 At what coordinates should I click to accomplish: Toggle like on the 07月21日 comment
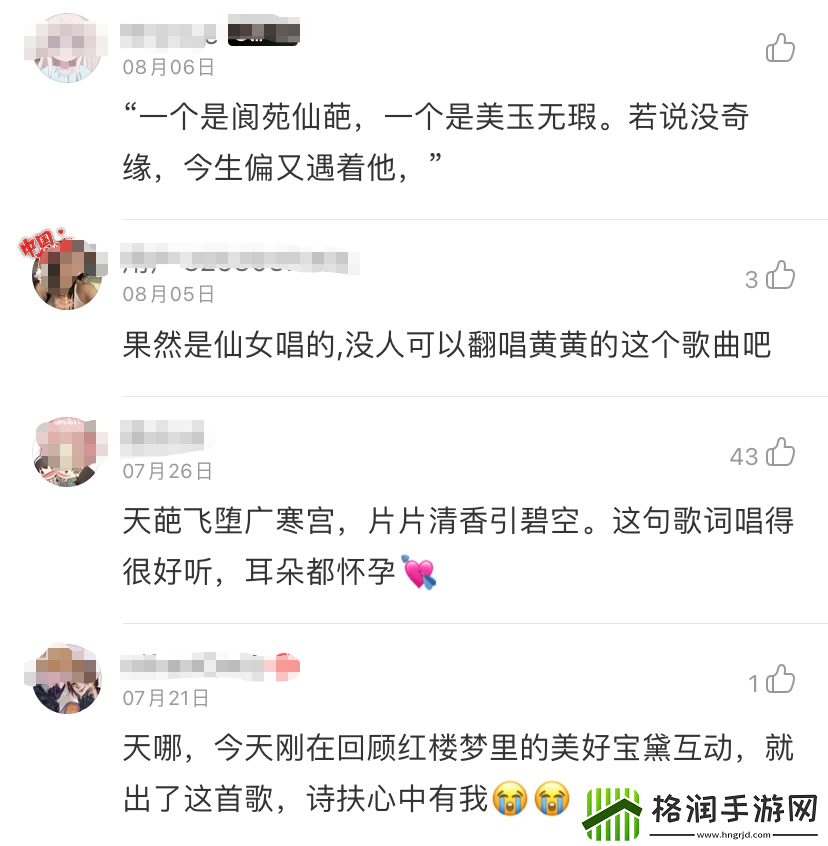[x=779, y=681]
